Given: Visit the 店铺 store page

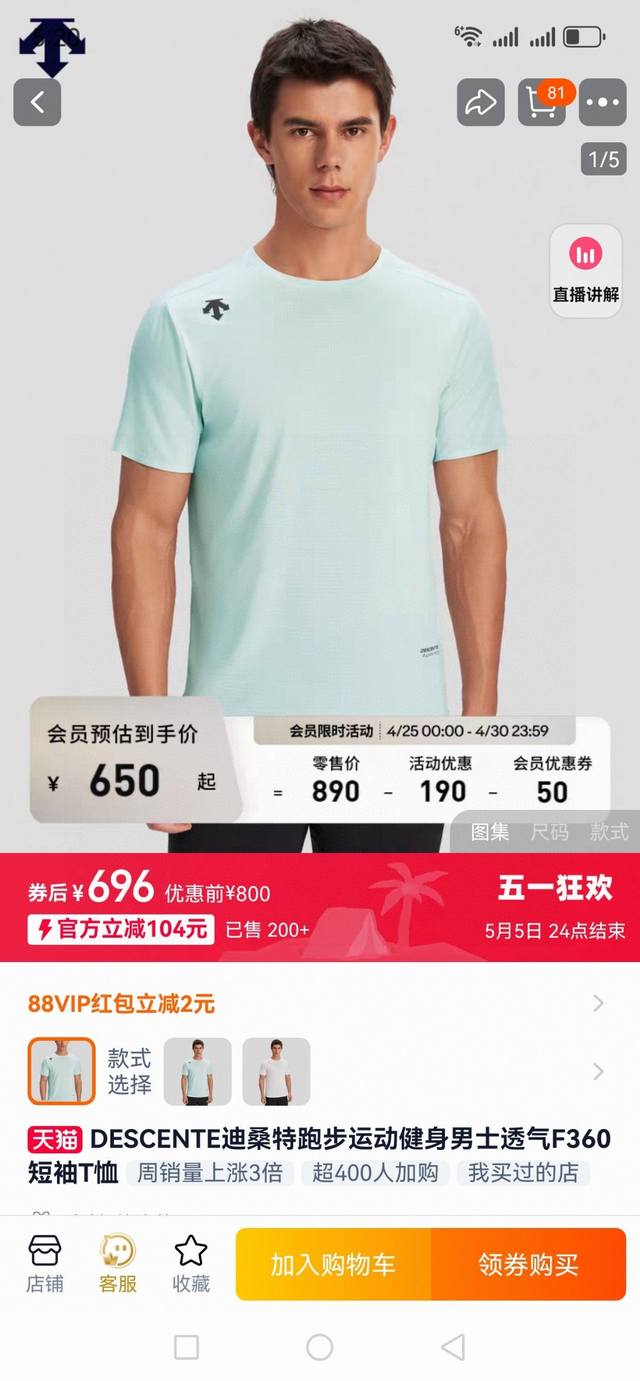Looking at the screenshot, I should tap(45, 1264).
